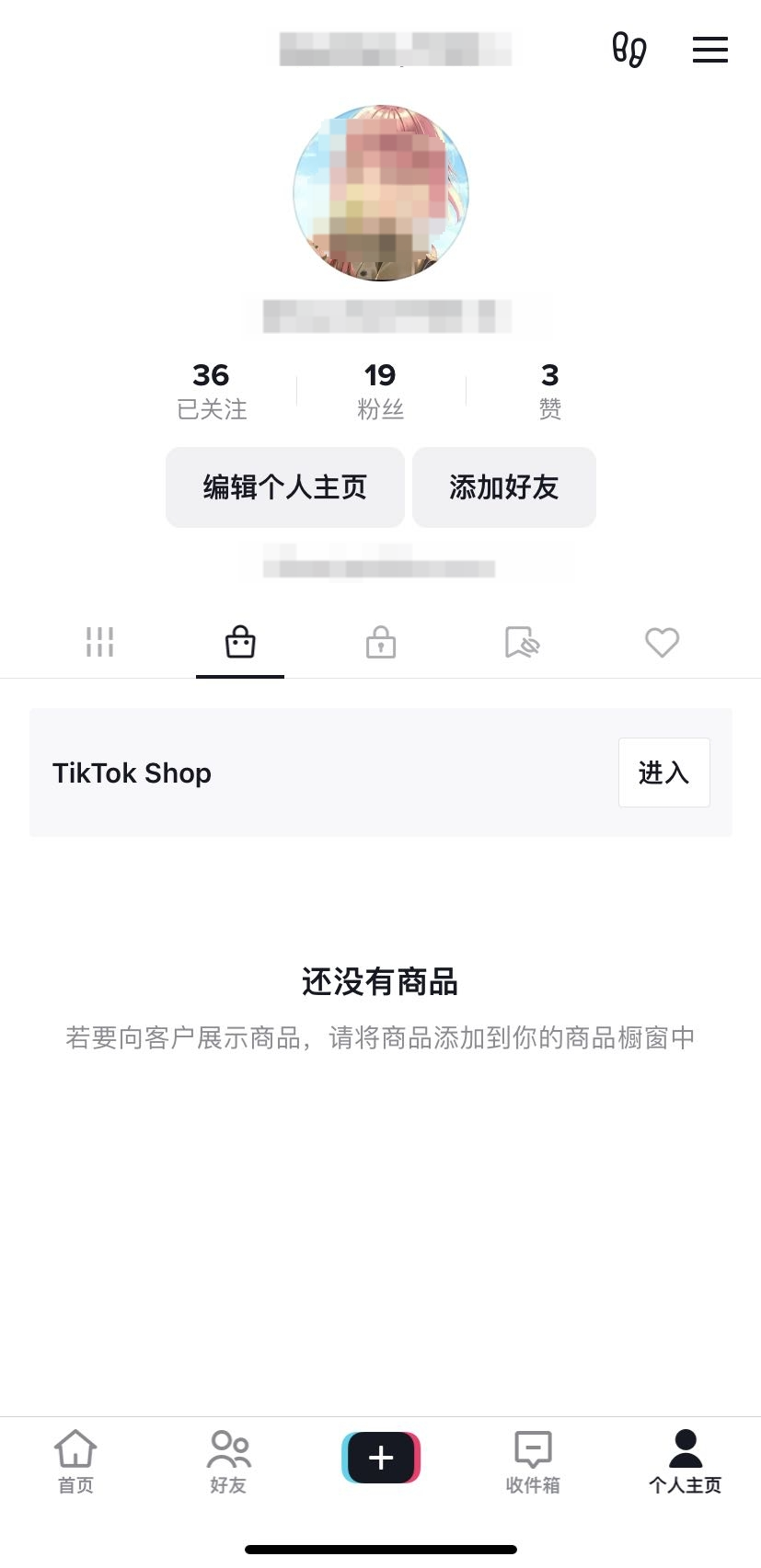Create a new video with plus button
The width and height of the screenshot is (761, 1568).
[x=381, y=1458]
